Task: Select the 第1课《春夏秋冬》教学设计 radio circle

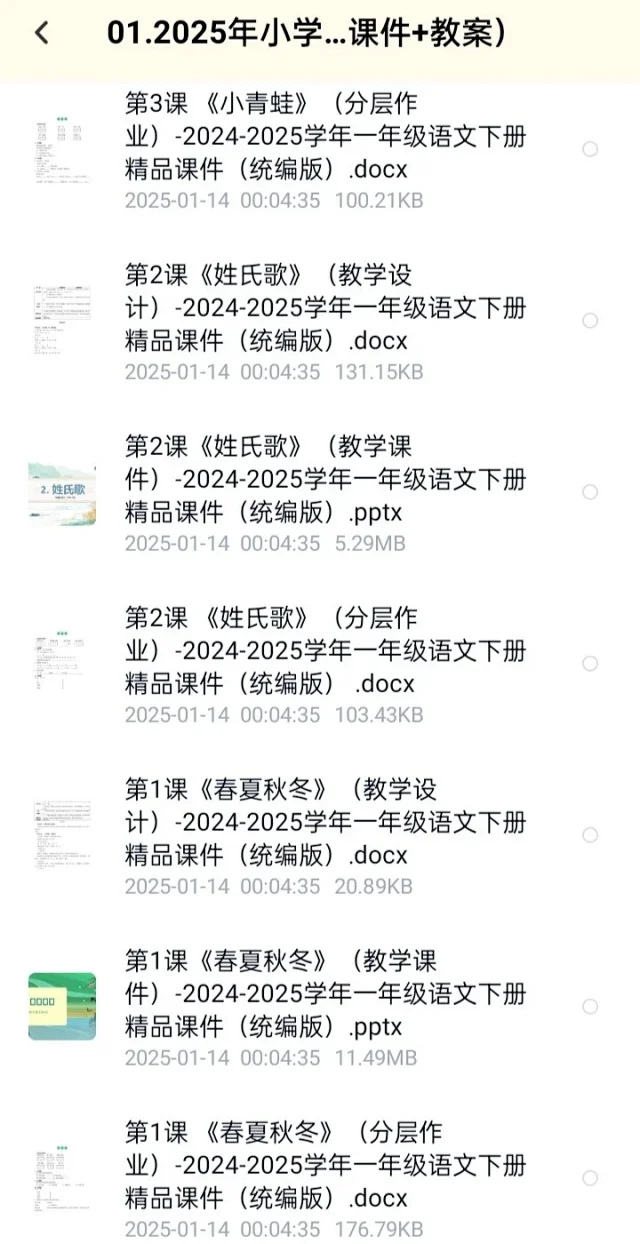Action: point(590,835)
